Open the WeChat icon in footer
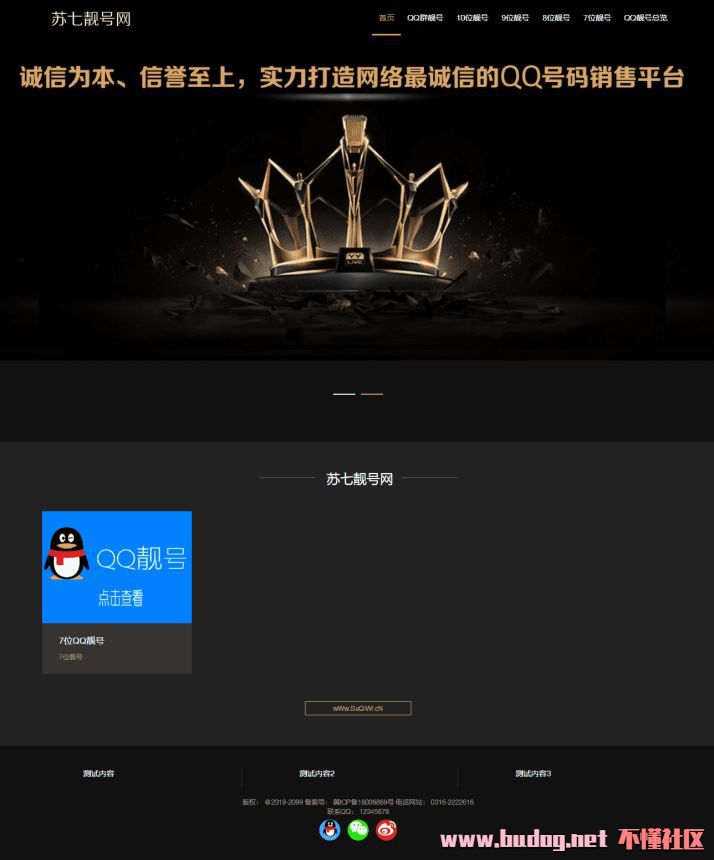 (358, 830)
